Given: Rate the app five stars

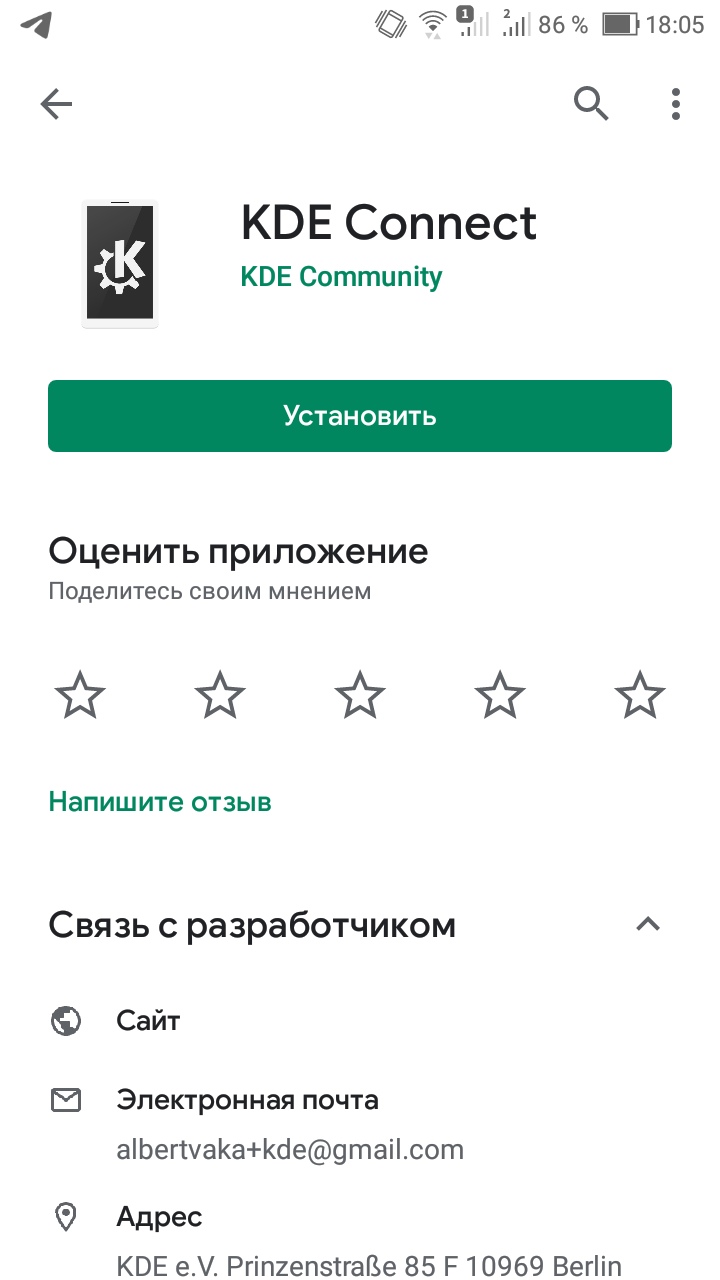Looking at the screenshot, I should pyautogui.click(x=640, y=695).
